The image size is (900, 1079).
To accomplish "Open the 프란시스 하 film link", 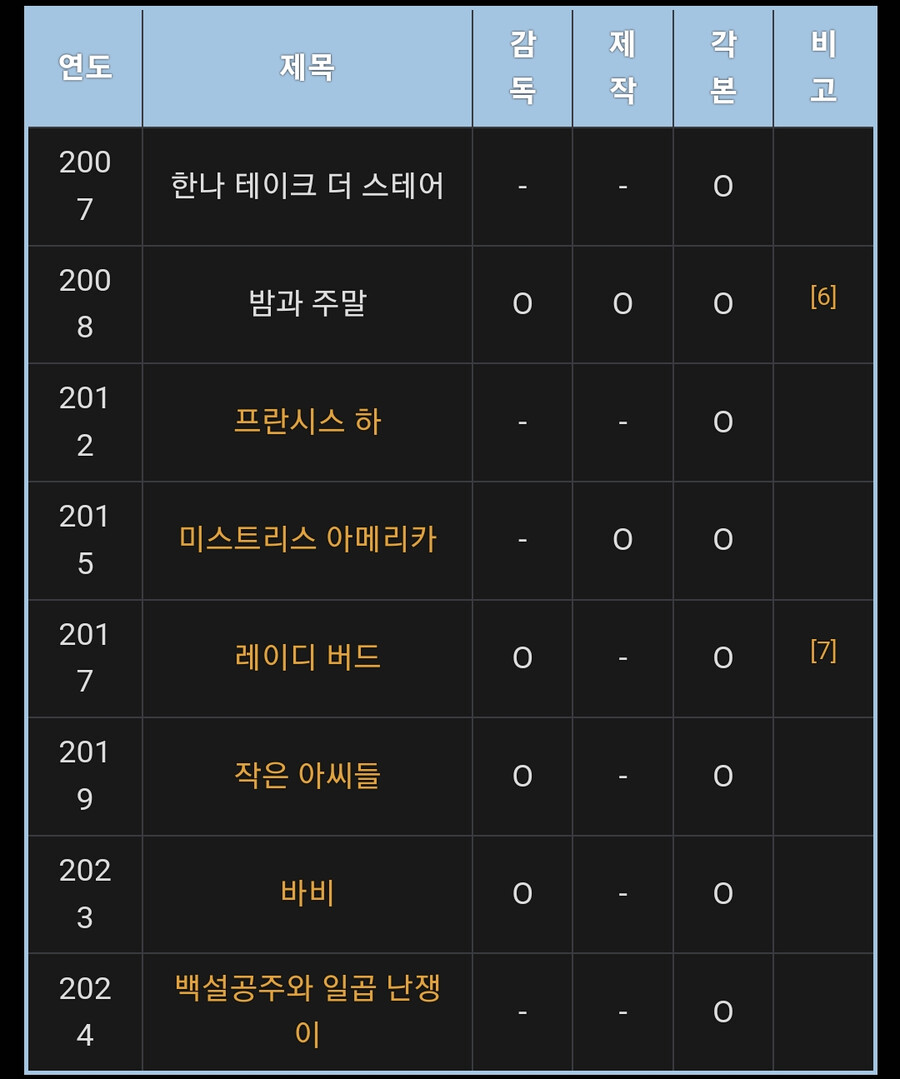I will click(x=307, y=421).
